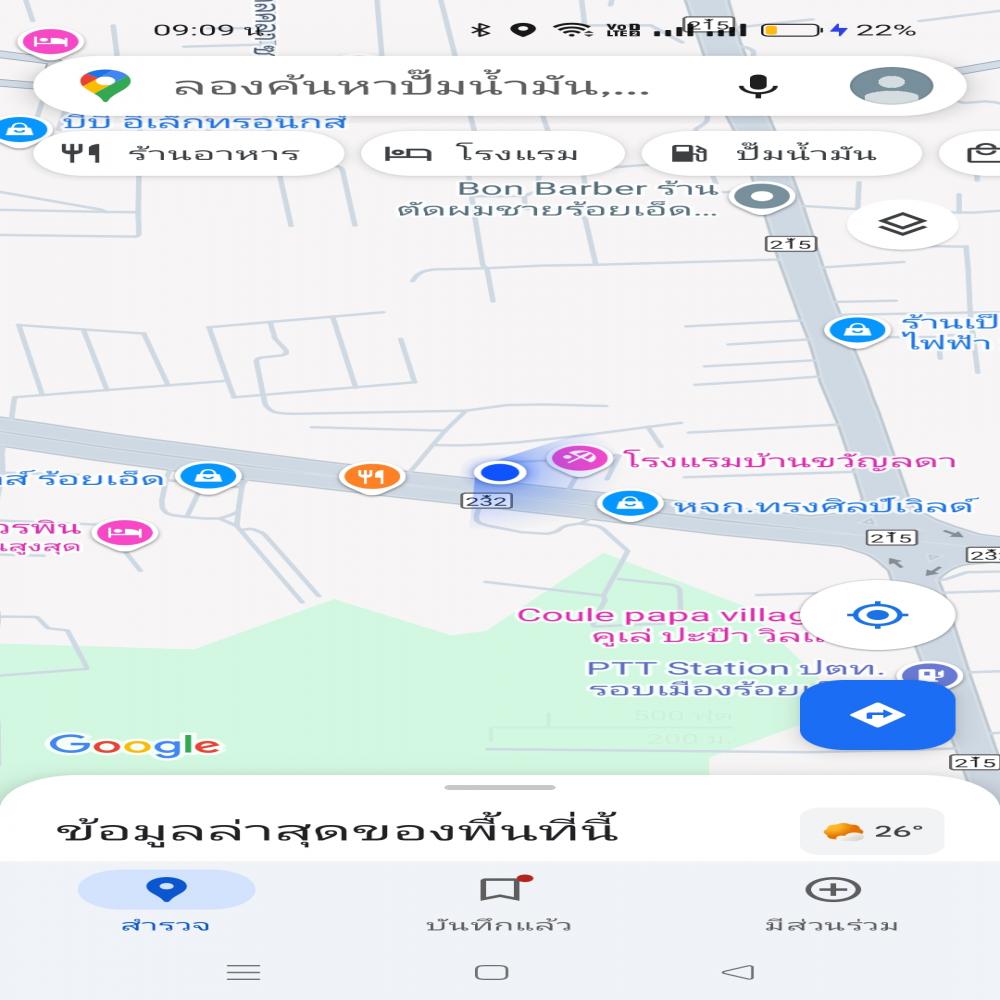This screenshot has height=1000, width=1000.
Task: Select the โรงแรม hotels chip
Action: [x=492, y=154]
